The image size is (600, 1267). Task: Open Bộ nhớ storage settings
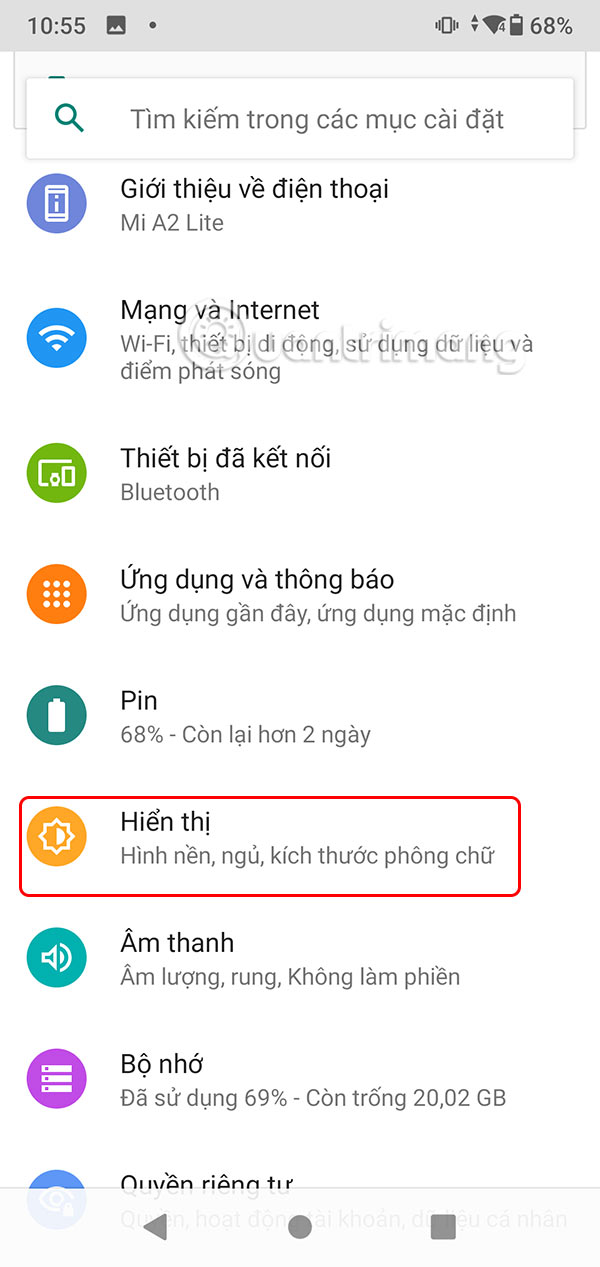point(300,1080)
